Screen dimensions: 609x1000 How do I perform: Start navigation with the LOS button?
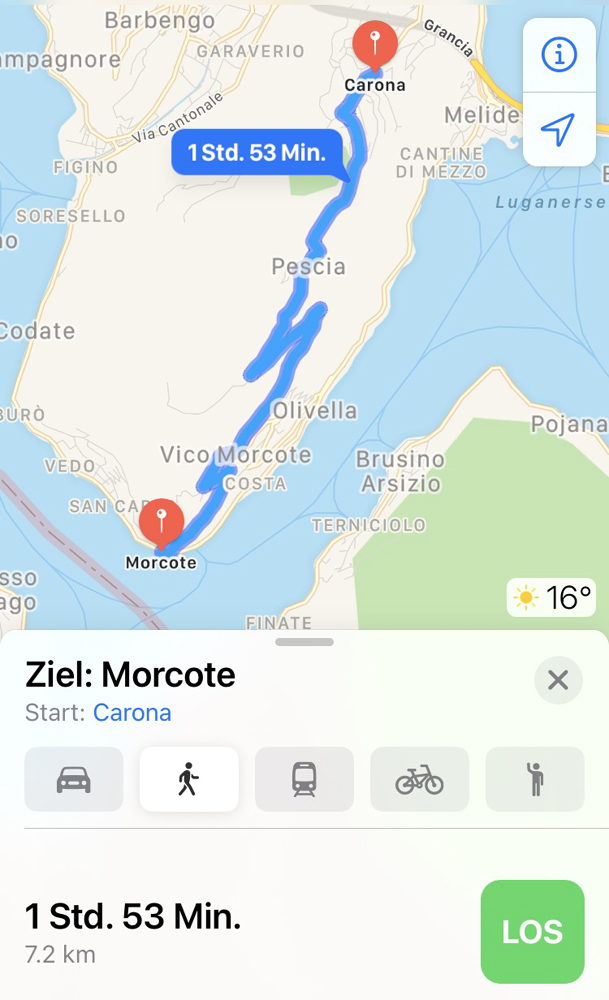532,932
